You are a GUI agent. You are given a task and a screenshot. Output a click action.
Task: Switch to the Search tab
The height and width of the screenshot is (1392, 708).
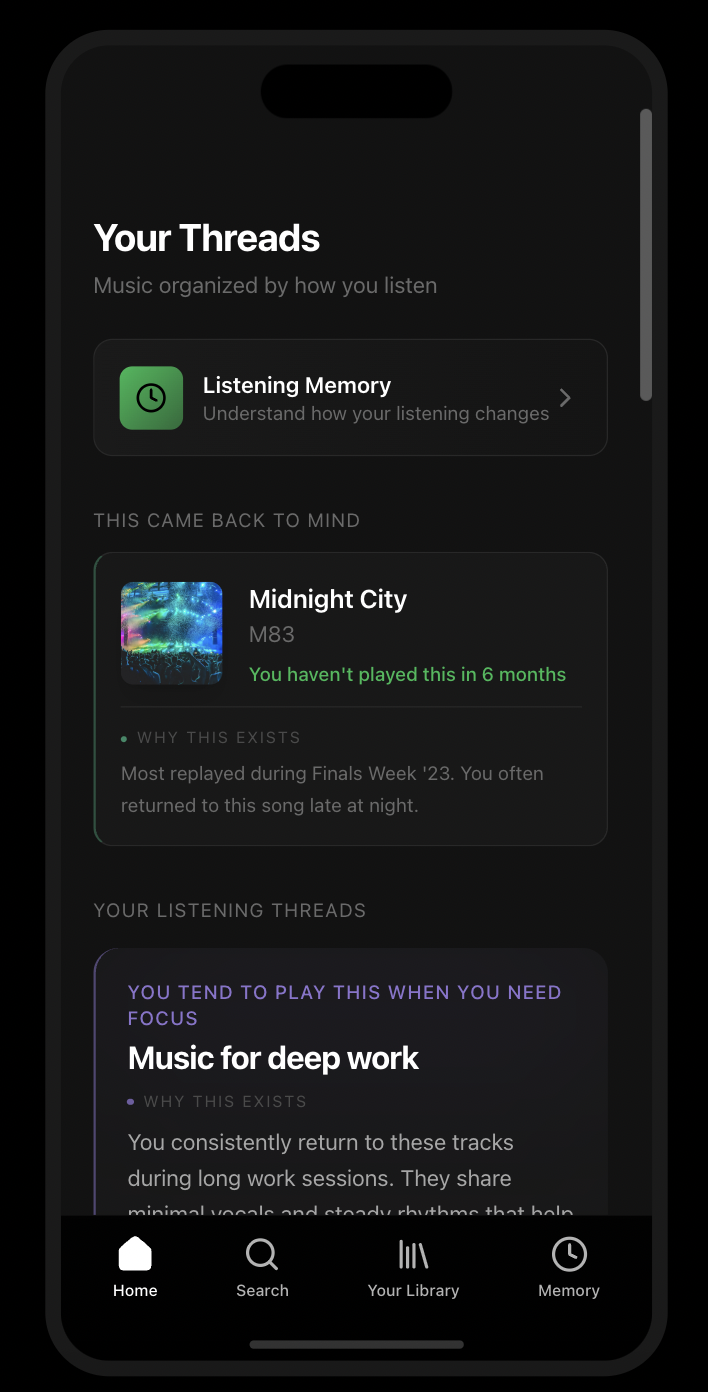pos(262,1266)
